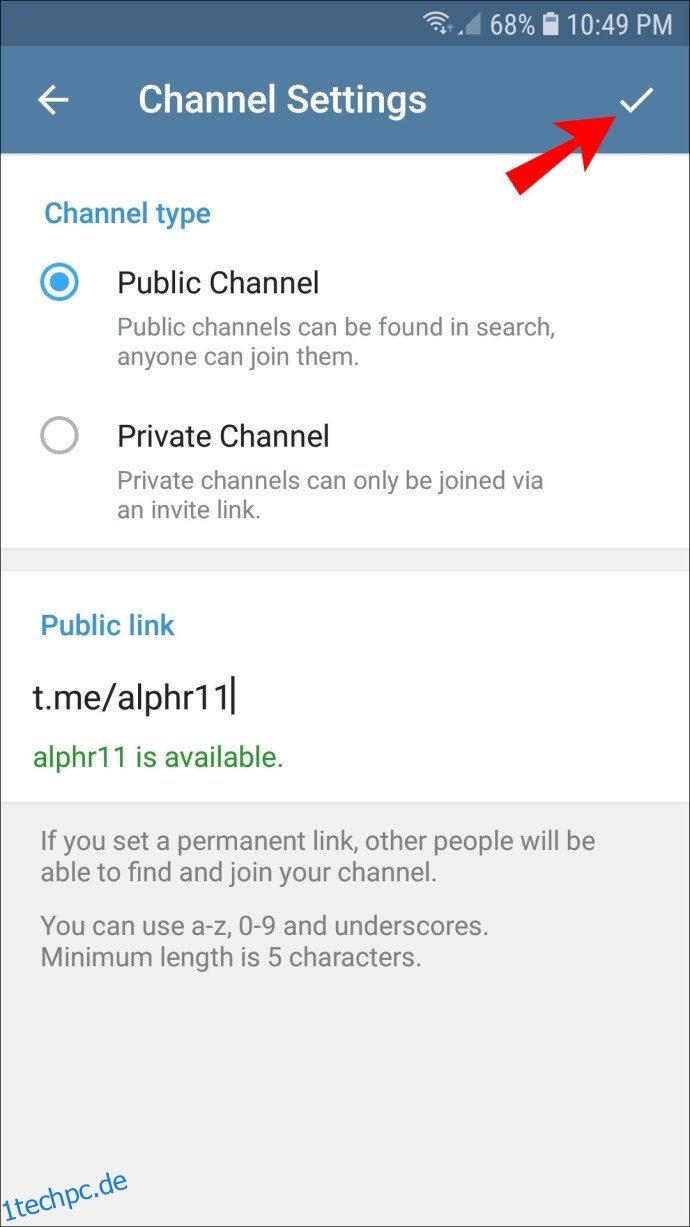Select the Public Channel option
The height and width of the screenshot is (1227, 690).
point(59,283)
